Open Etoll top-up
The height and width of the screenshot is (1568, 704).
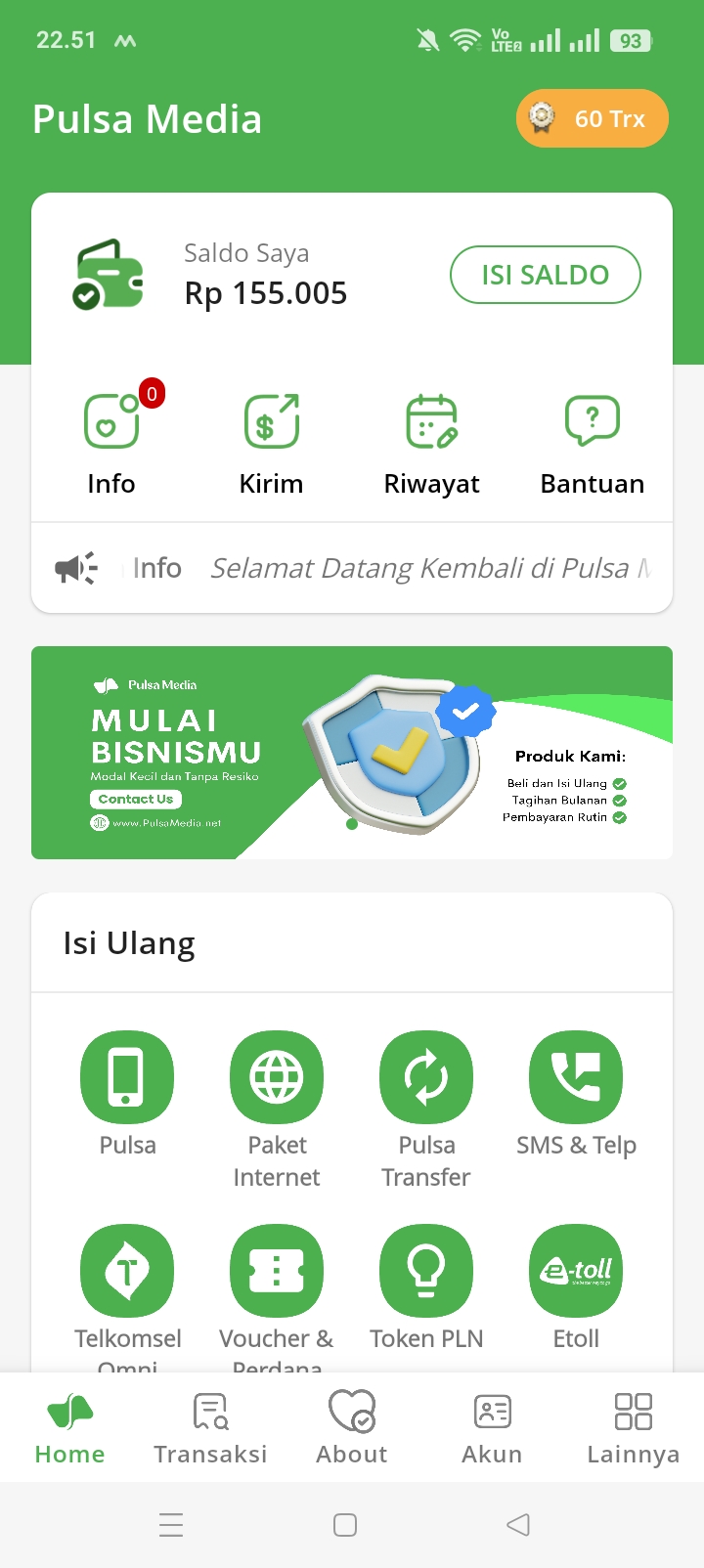point(576,1271)
